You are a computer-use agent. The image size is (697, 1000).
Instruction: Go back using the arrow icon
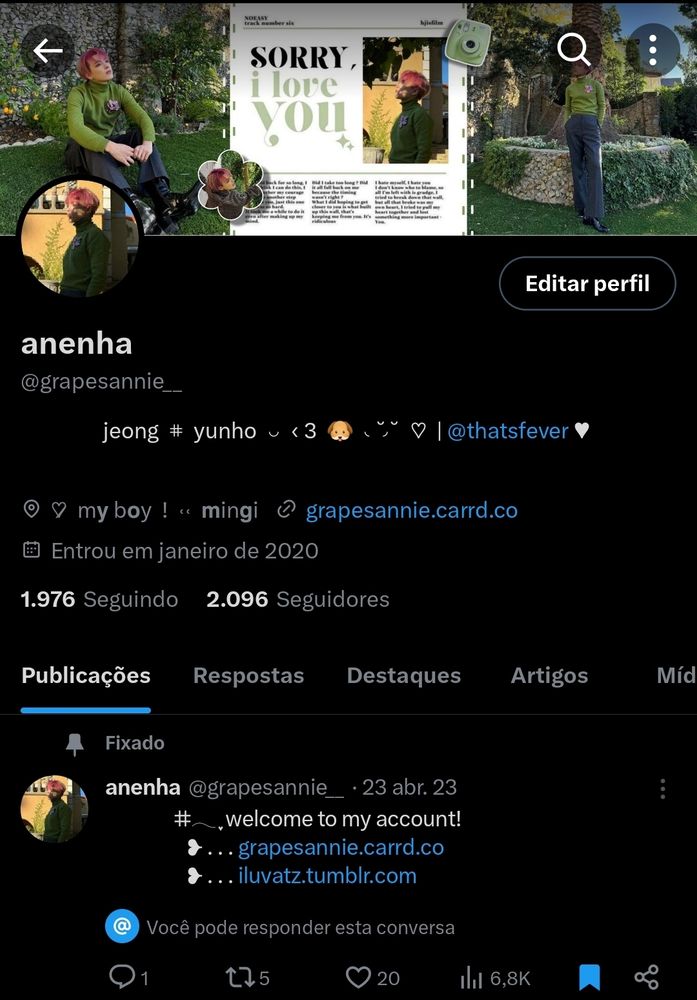point(48,50)
